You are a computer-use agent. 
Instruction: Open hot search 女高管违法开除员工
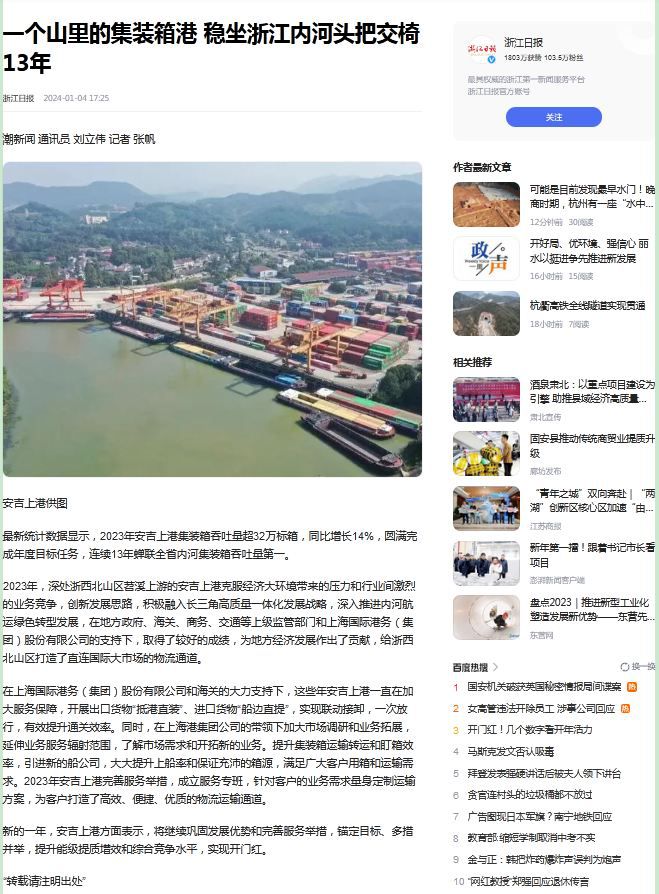pos(543,708)
